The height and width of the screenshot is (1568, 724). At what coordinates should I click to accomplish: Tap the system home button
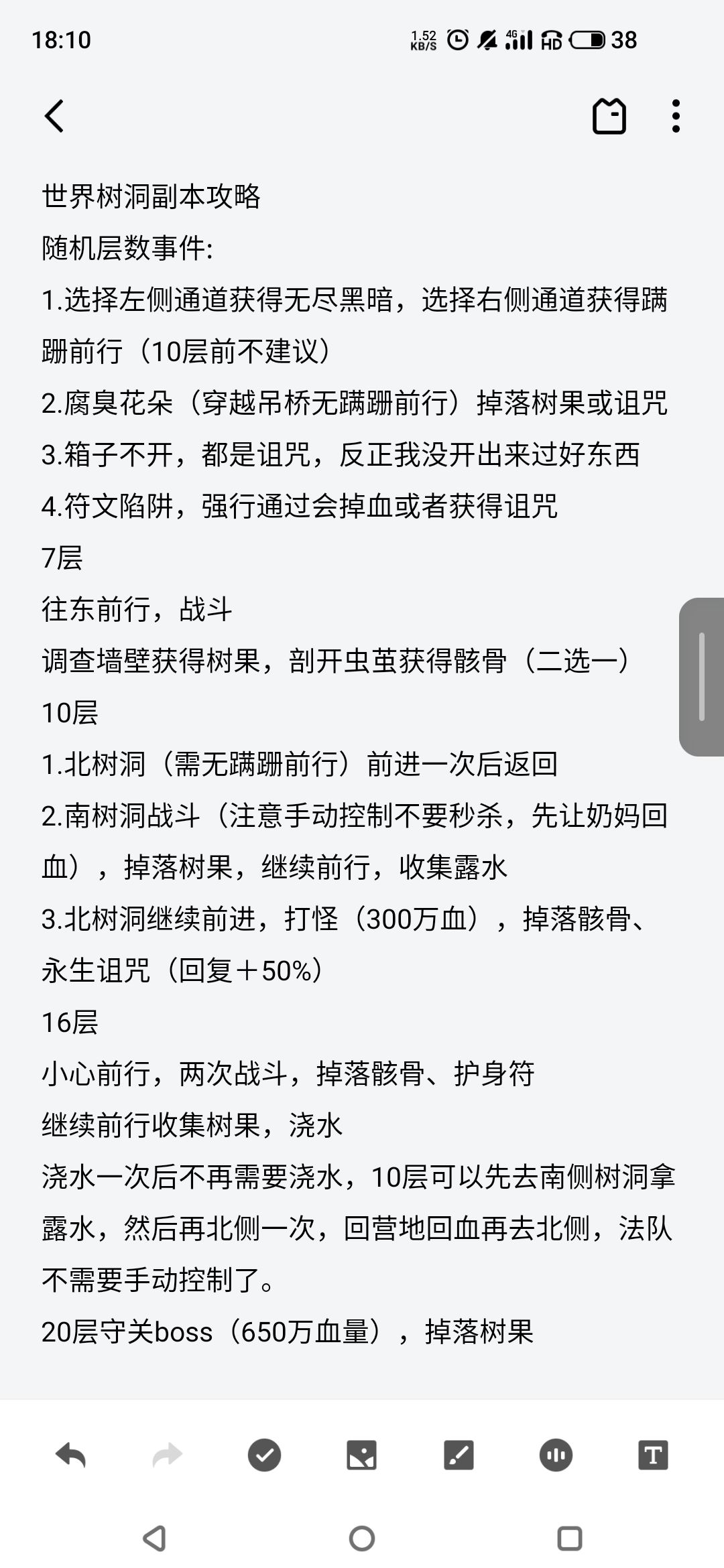362,1539
